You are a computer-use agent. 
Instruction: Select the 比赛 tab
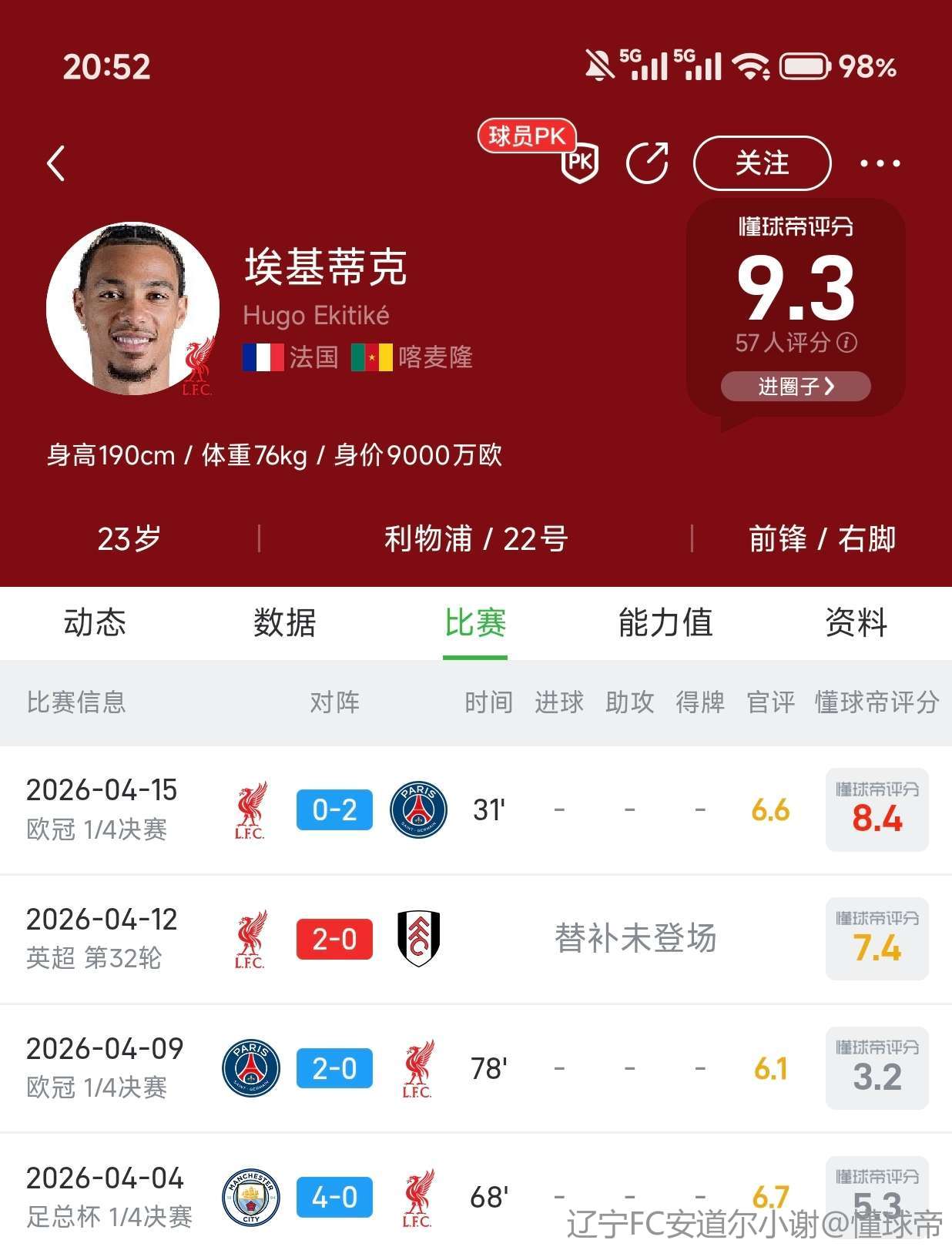click(475, 622)
